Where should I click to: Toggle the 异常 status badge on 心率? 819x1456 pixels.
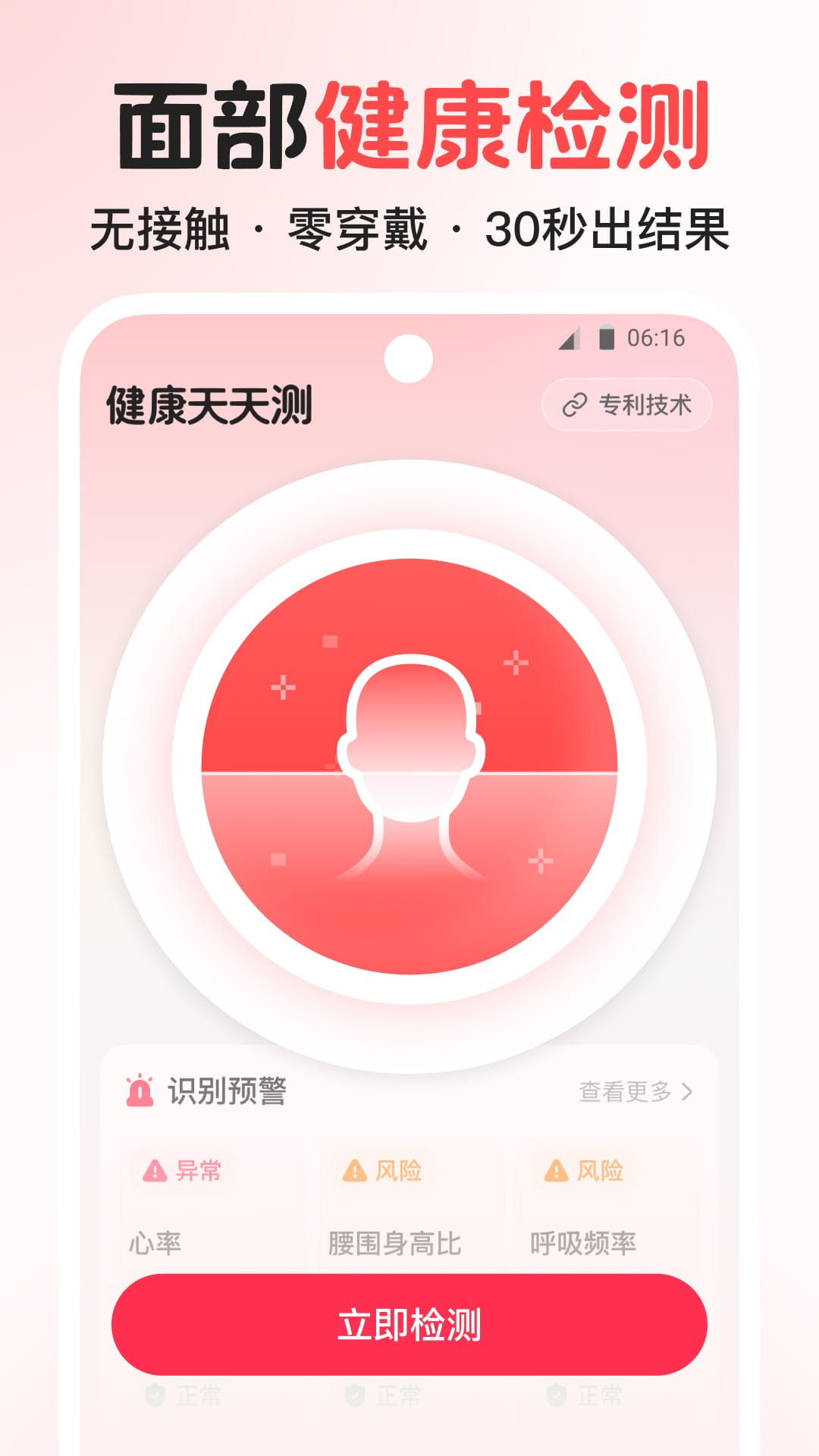(182, 1171)
